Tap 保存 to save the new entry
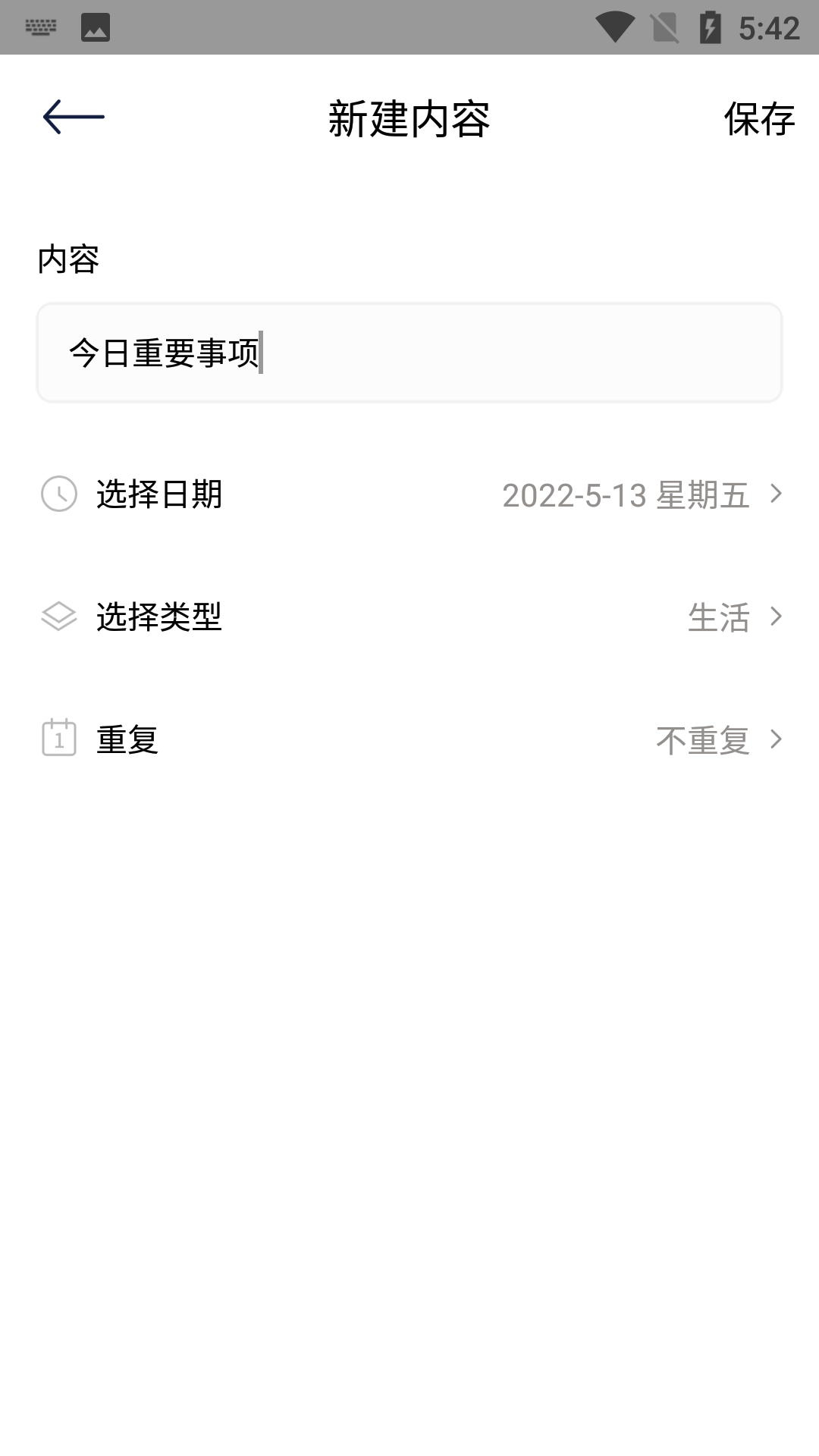 tap(760, 118)
